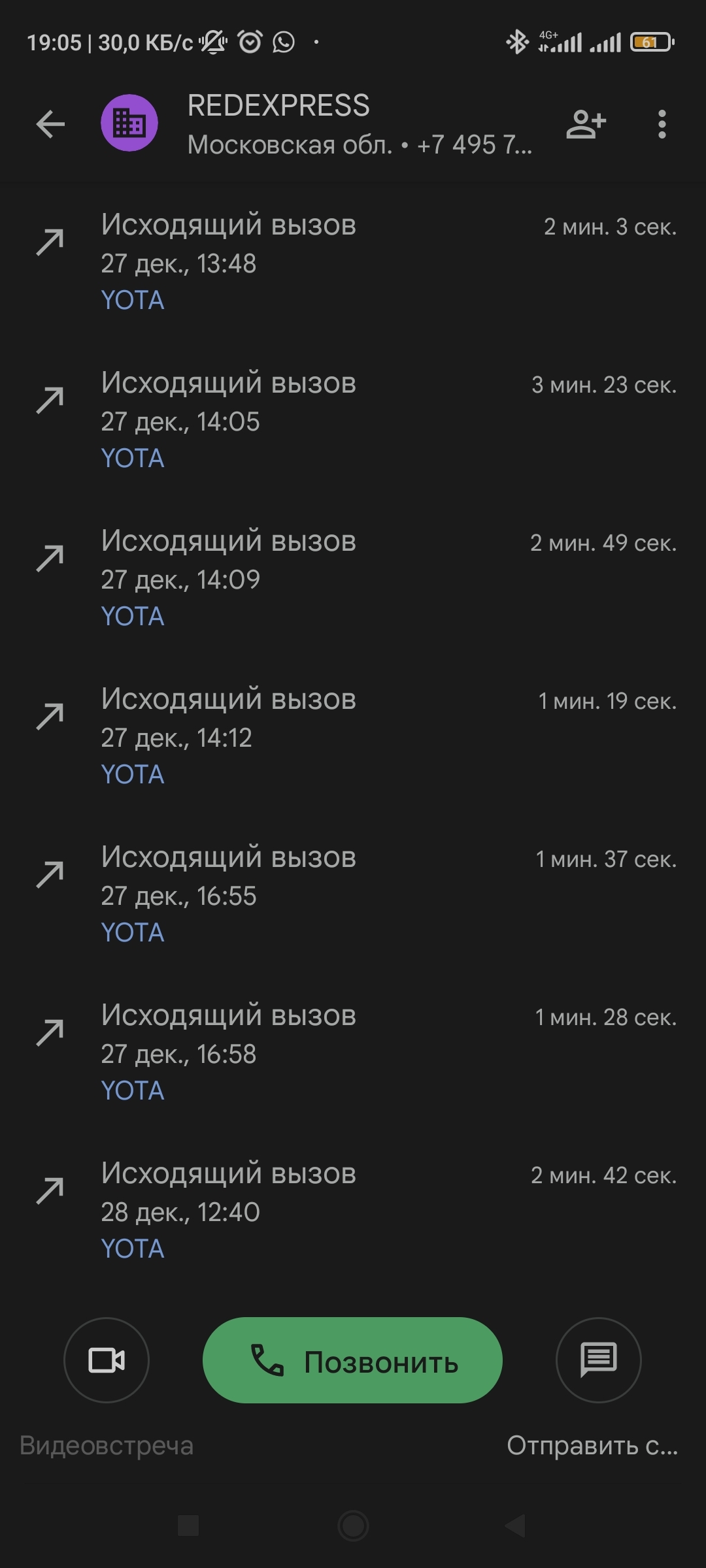Tap the green Позвонить call button
Screen dimensions: 706x1568
click(352, 1361)
